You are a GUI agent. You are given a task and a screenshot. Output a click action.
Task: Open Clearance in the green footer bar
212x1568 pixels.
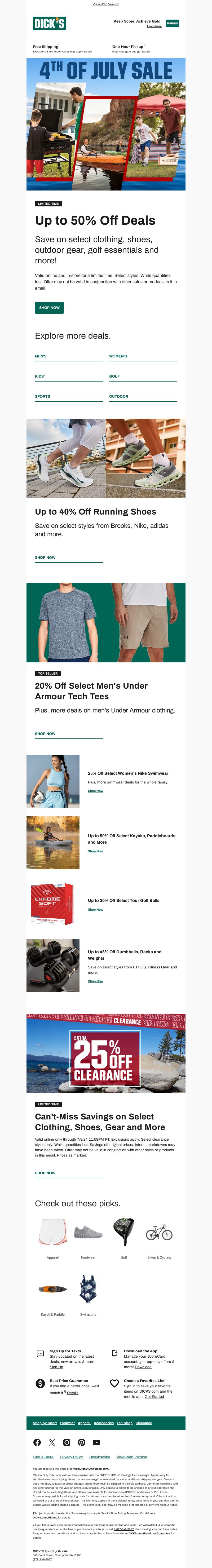144,1423
